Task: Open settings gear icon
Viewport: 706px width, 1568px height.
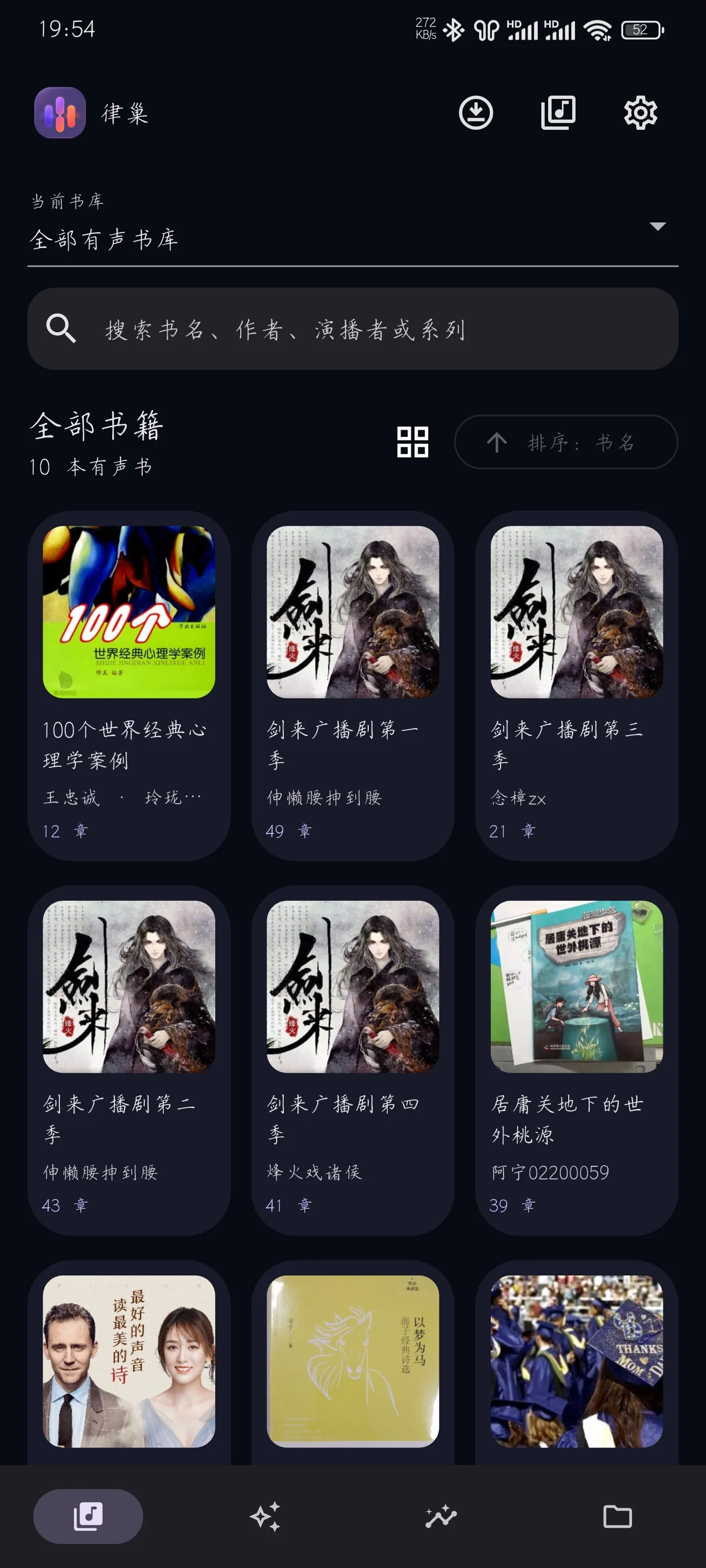Action: click(640, 113)
